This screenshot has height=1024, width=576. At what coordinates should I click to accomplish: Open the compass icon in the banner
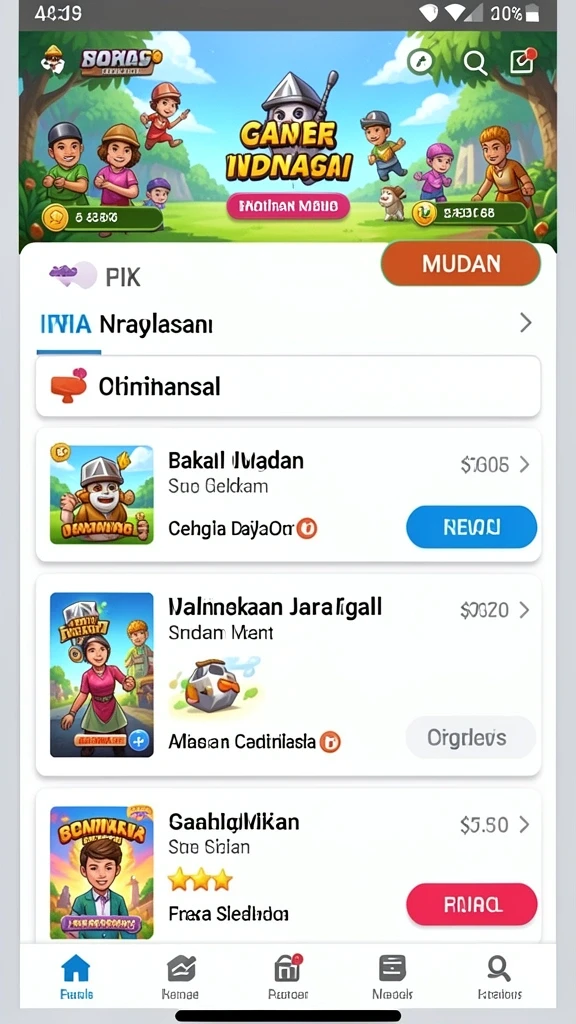(x=421, y=63)
